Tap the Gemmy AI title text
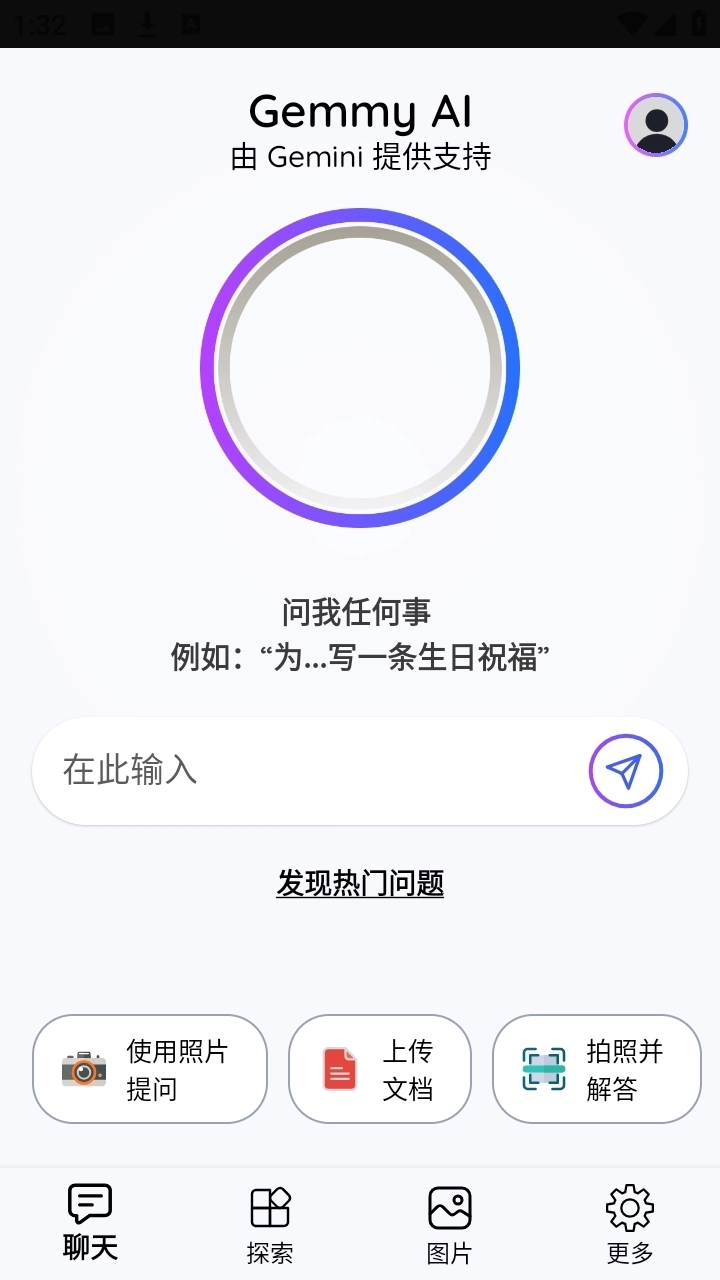The width and height of the screenshot is (720, 1280). coord(360,112)
